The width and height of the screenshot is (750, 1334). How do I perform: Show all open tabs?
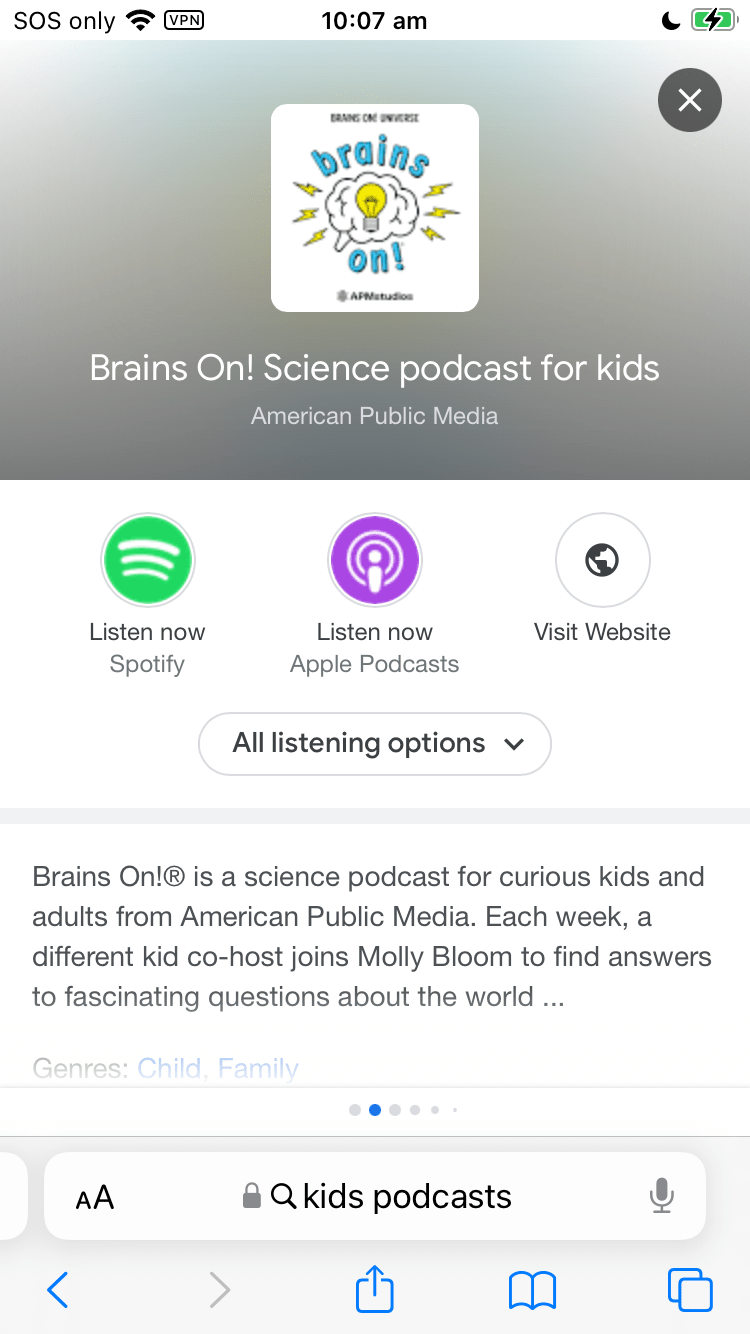click(x=689, y=1290)
